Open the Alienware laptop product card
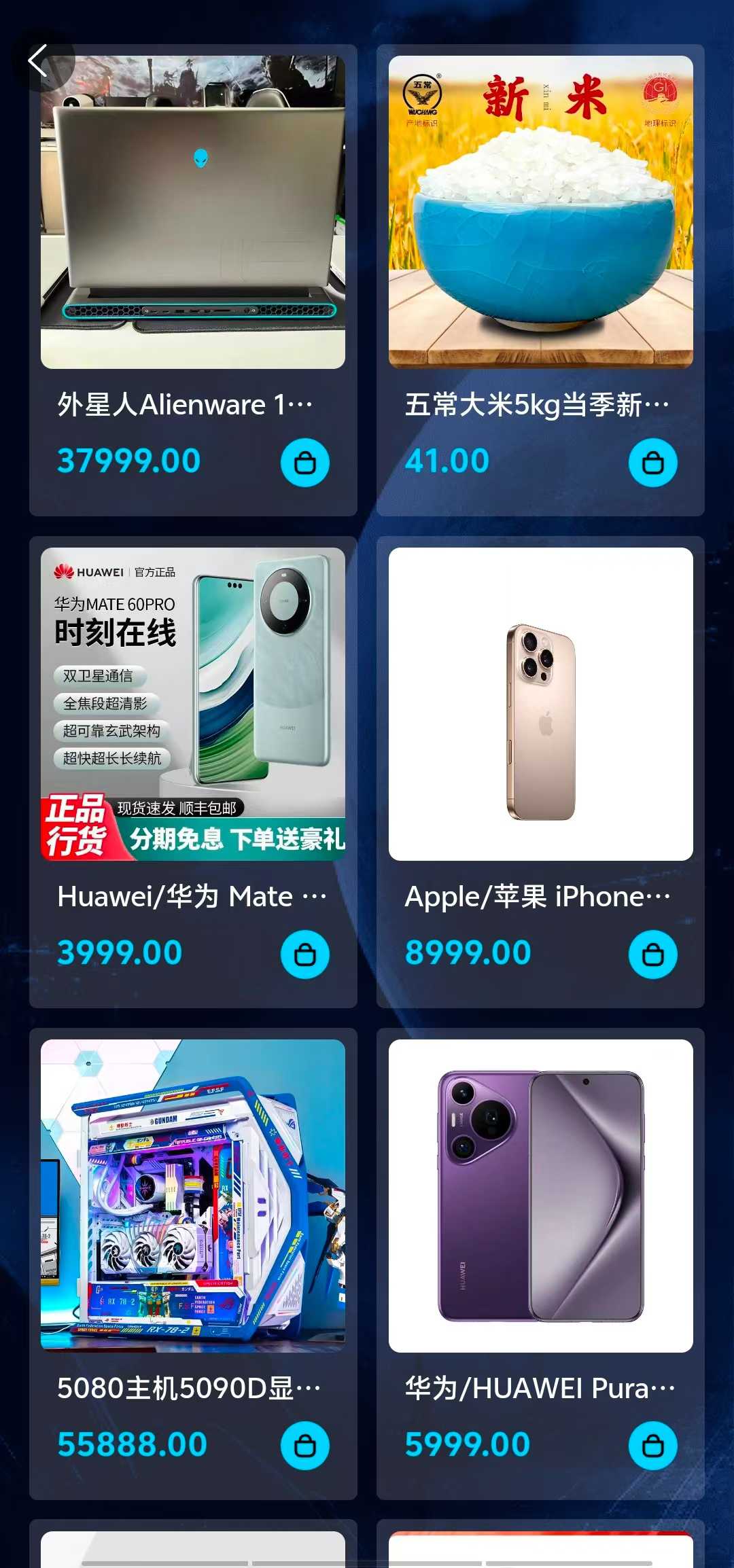Screen dimensions: 734x1568 pos(193,280)
